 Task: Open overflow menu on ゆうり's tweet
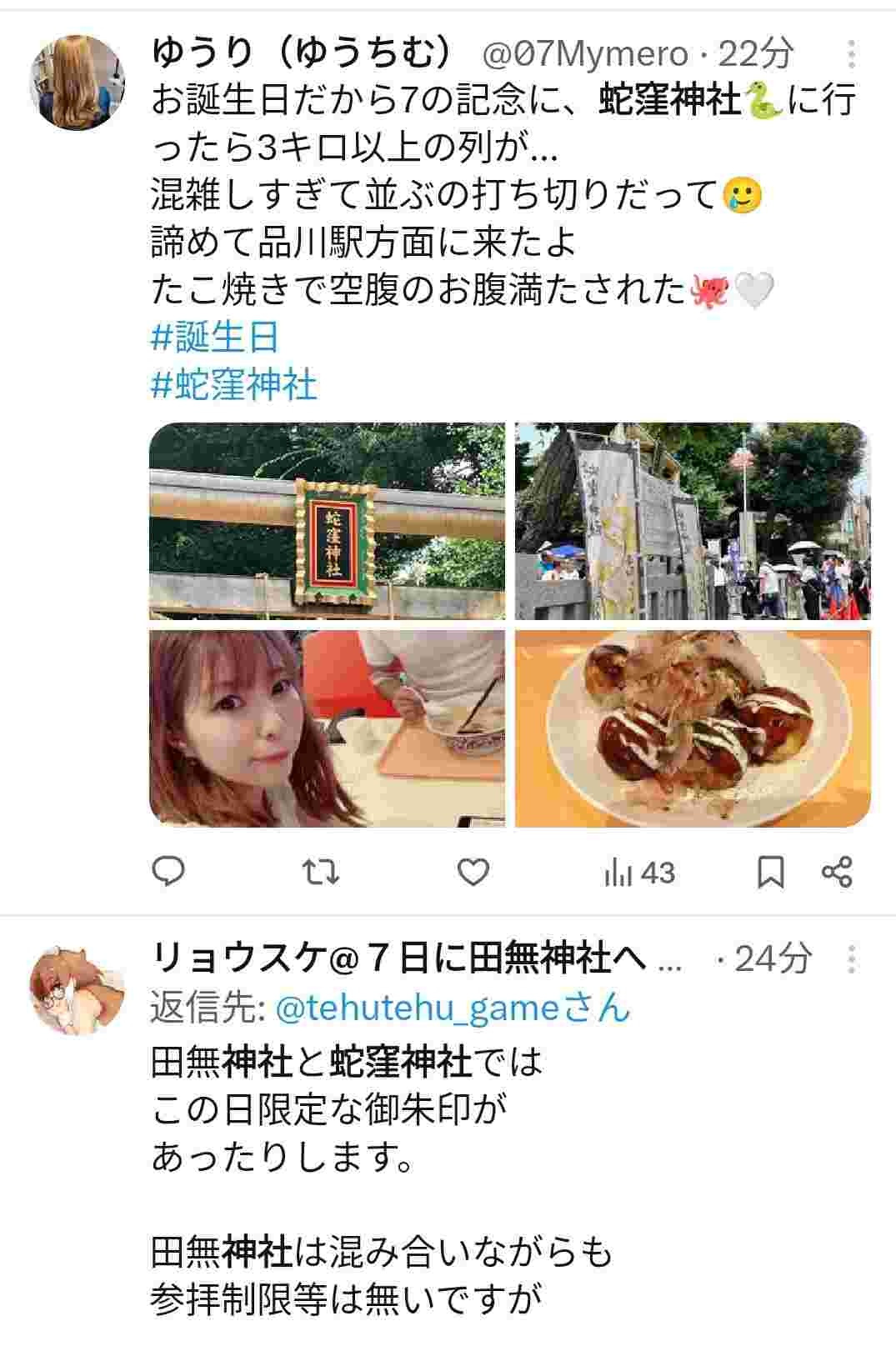click(x=850, y=55)
